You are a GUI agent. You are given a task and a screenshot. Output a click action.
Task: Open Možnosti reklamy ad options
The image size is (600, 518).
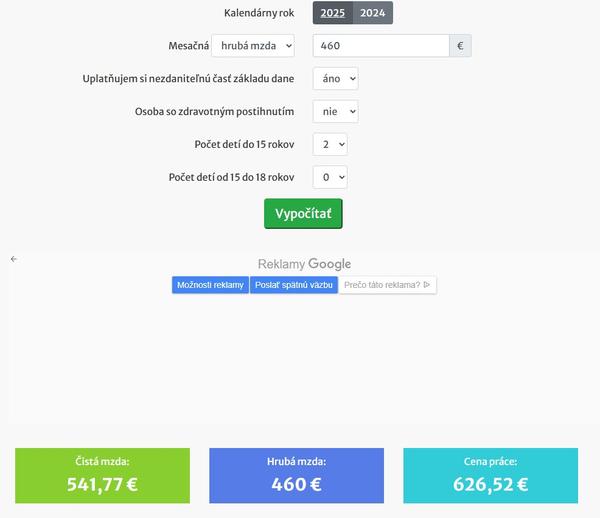210,285
